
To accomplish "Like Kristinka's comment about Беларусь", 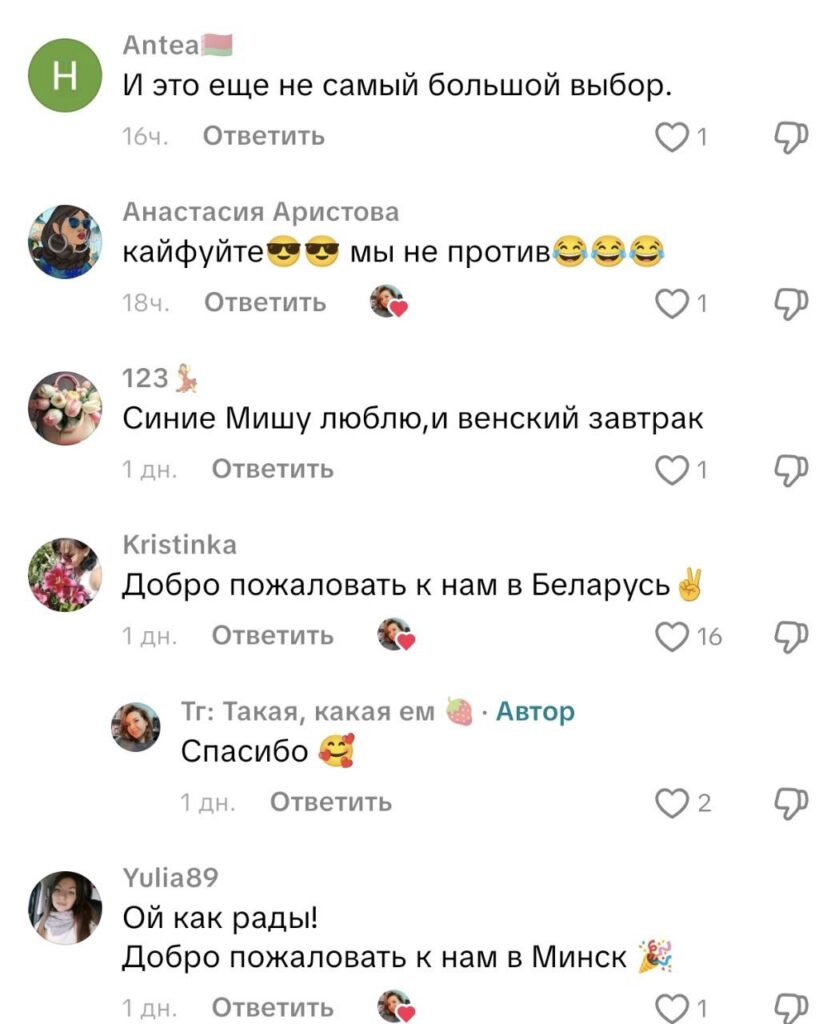I will (x=671, y=636).
